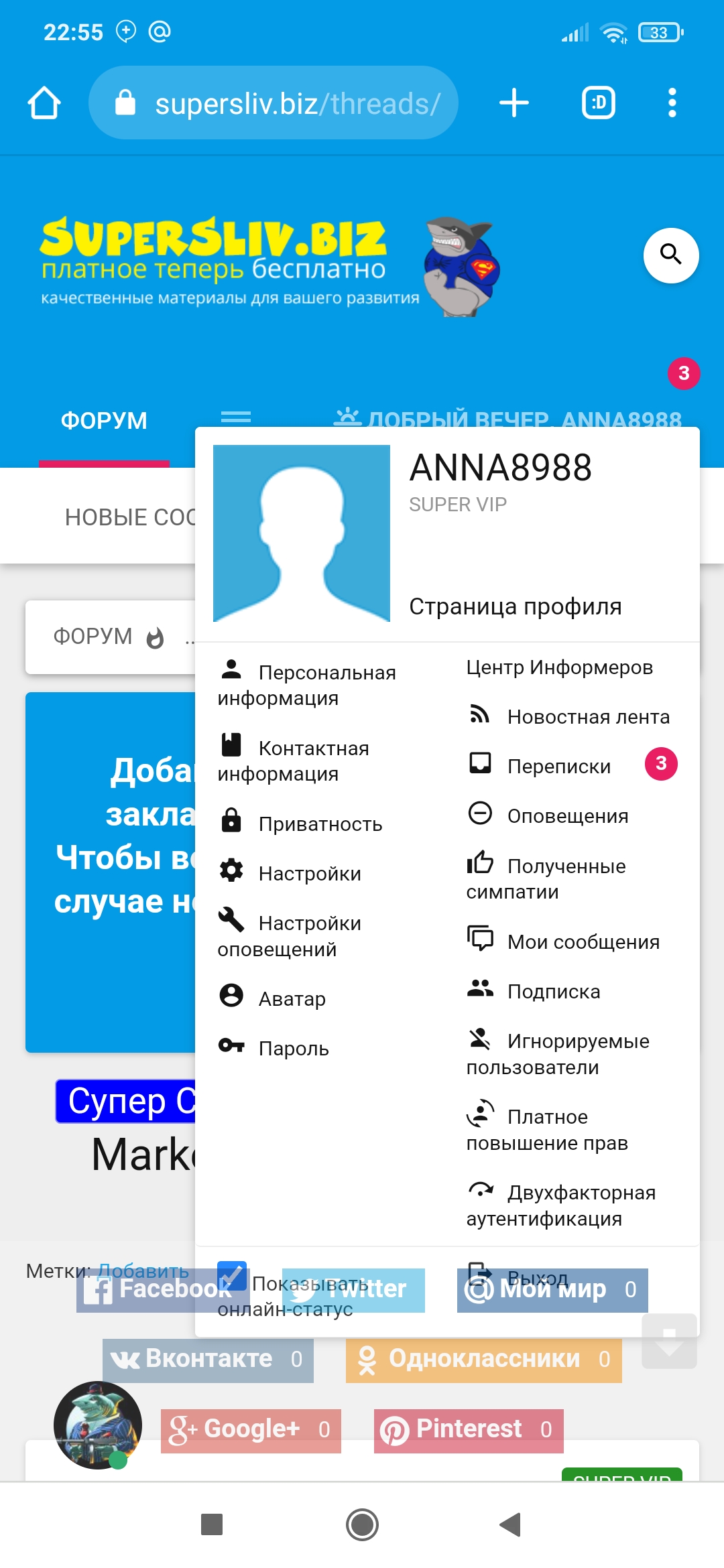Open Персональная информация
This screenshot has height=1568, width=724.
tap(307, 685)
